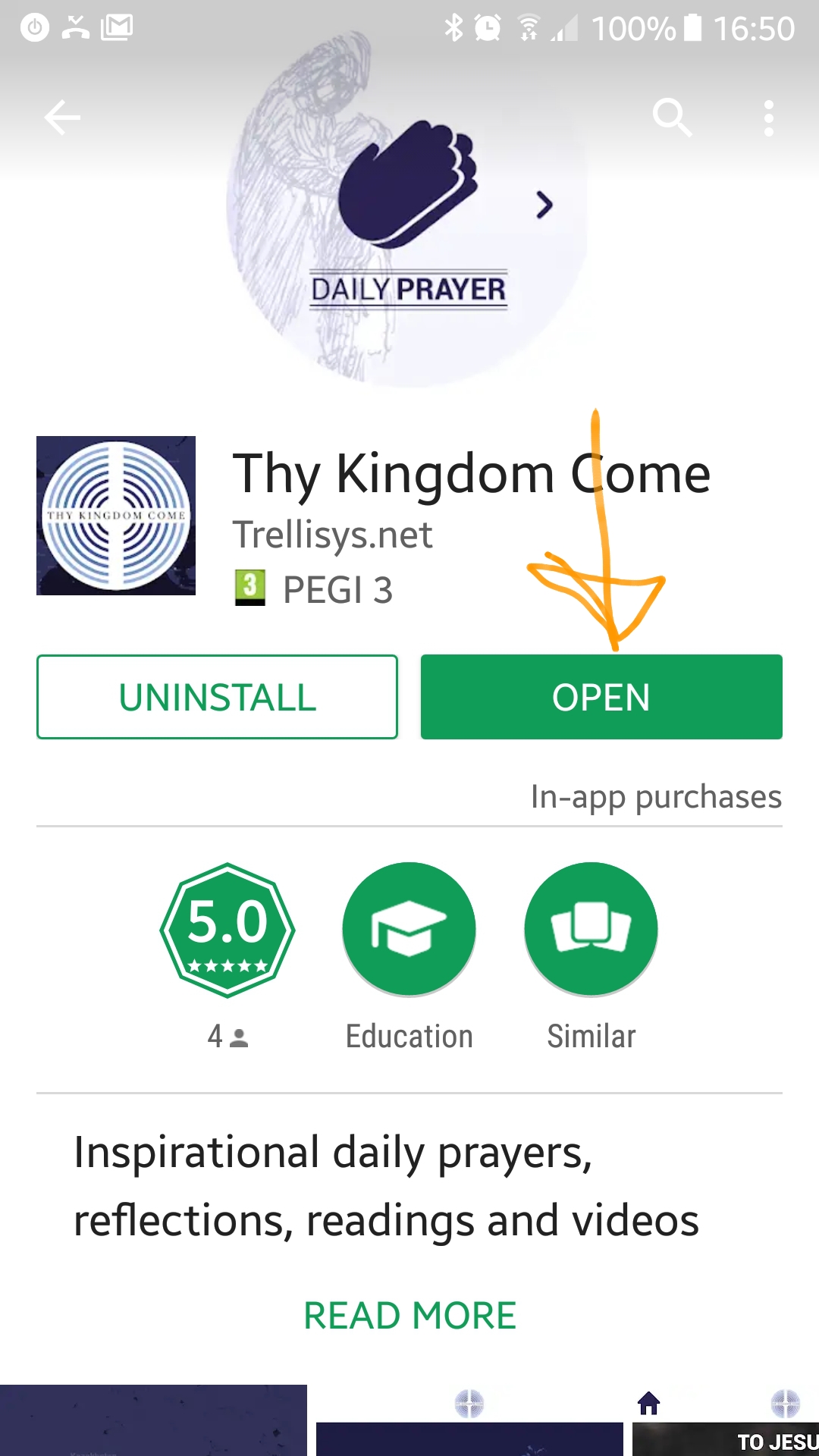Open the three-dot overflow menu
The height and width of the screenshot is (1456, 819).
click(769, 118)
